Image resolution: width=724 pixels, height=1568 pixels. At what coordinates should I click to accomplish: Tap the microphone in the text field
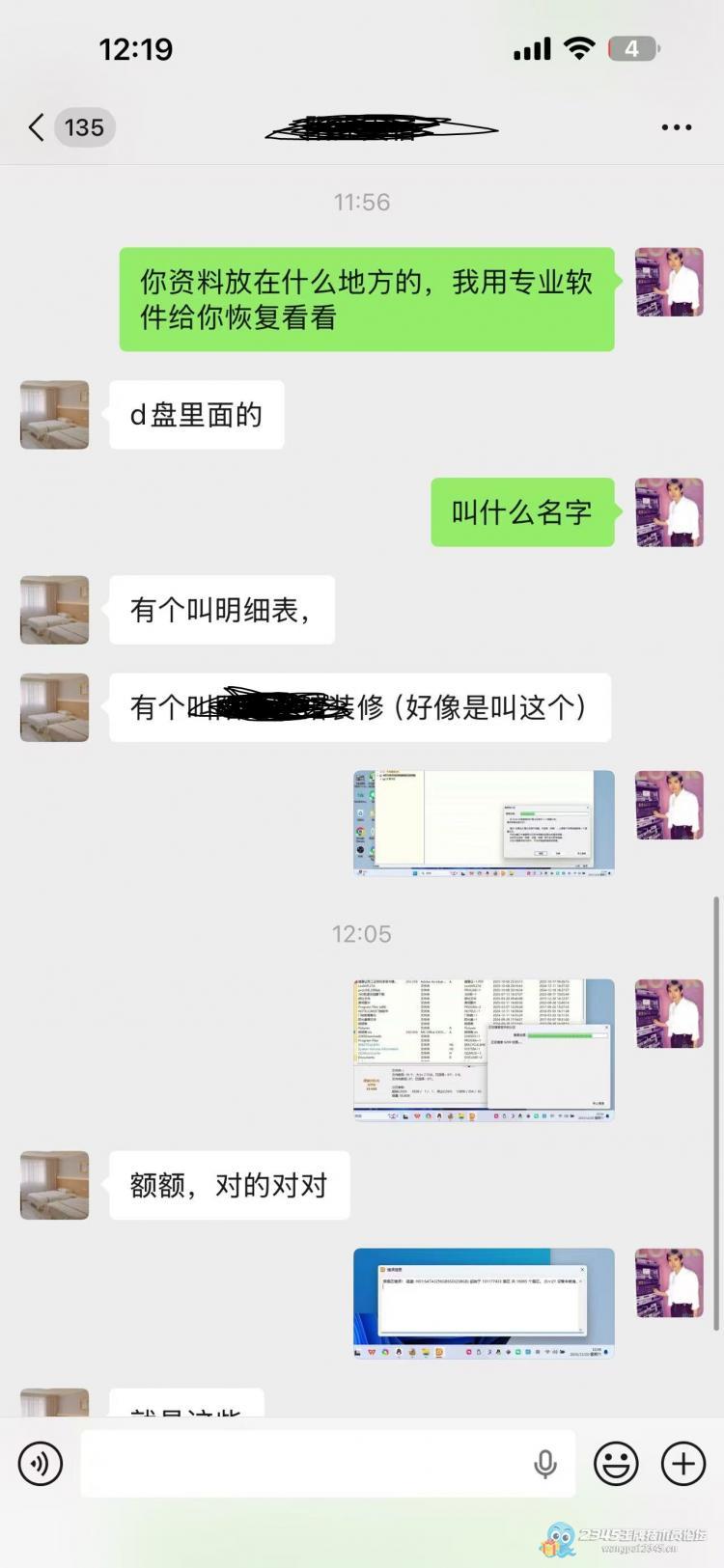(x=545, y=1464)
